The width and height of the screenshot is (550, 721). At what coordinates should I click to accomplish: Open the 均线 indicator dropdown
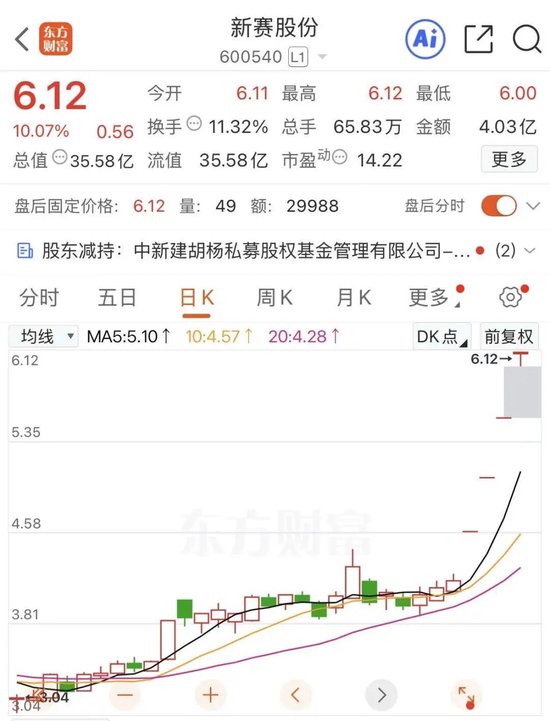[43, 337]
